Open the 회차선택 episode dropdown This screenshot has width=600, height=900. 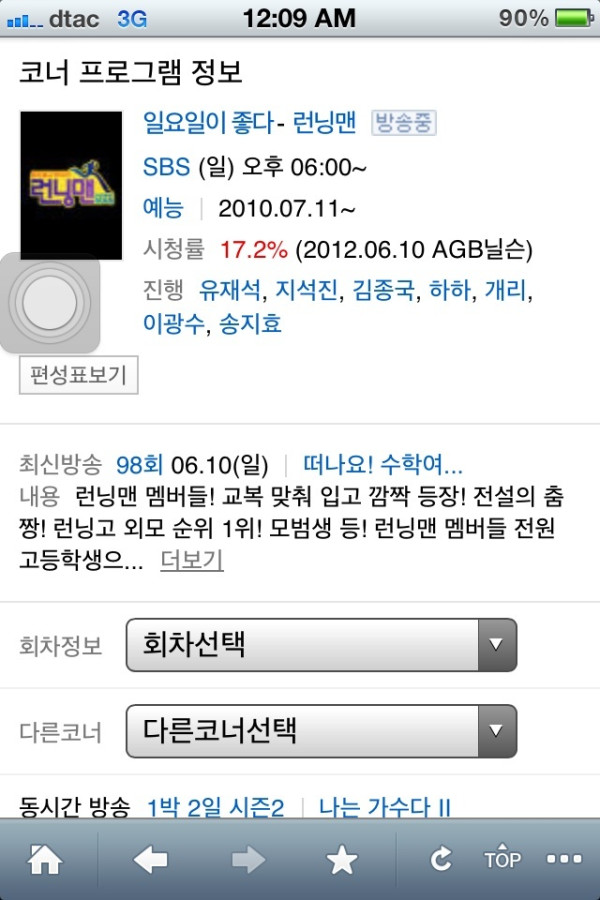click(x=321, y=644)
